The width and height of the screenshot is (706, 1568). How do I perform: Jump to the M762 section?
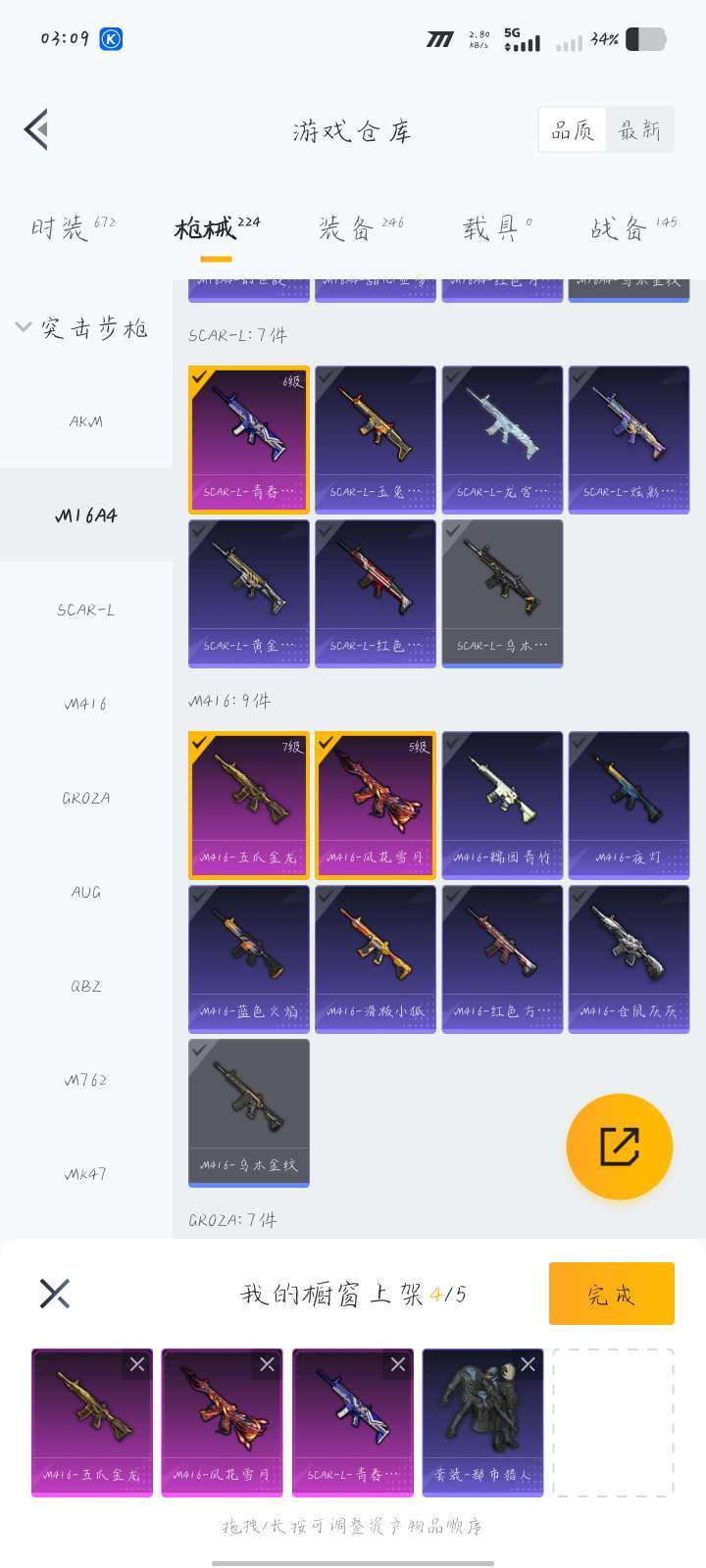pyautogui.click(x=86, y=1080)
